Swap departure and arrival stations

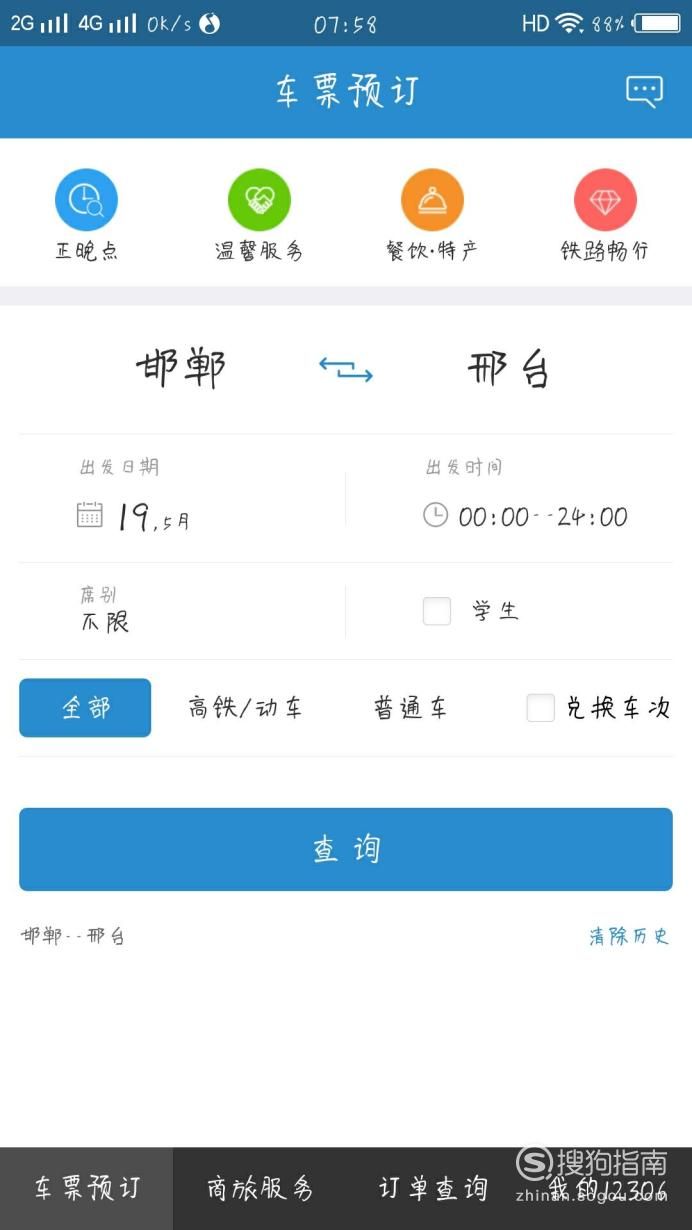(x=346, y=370)
